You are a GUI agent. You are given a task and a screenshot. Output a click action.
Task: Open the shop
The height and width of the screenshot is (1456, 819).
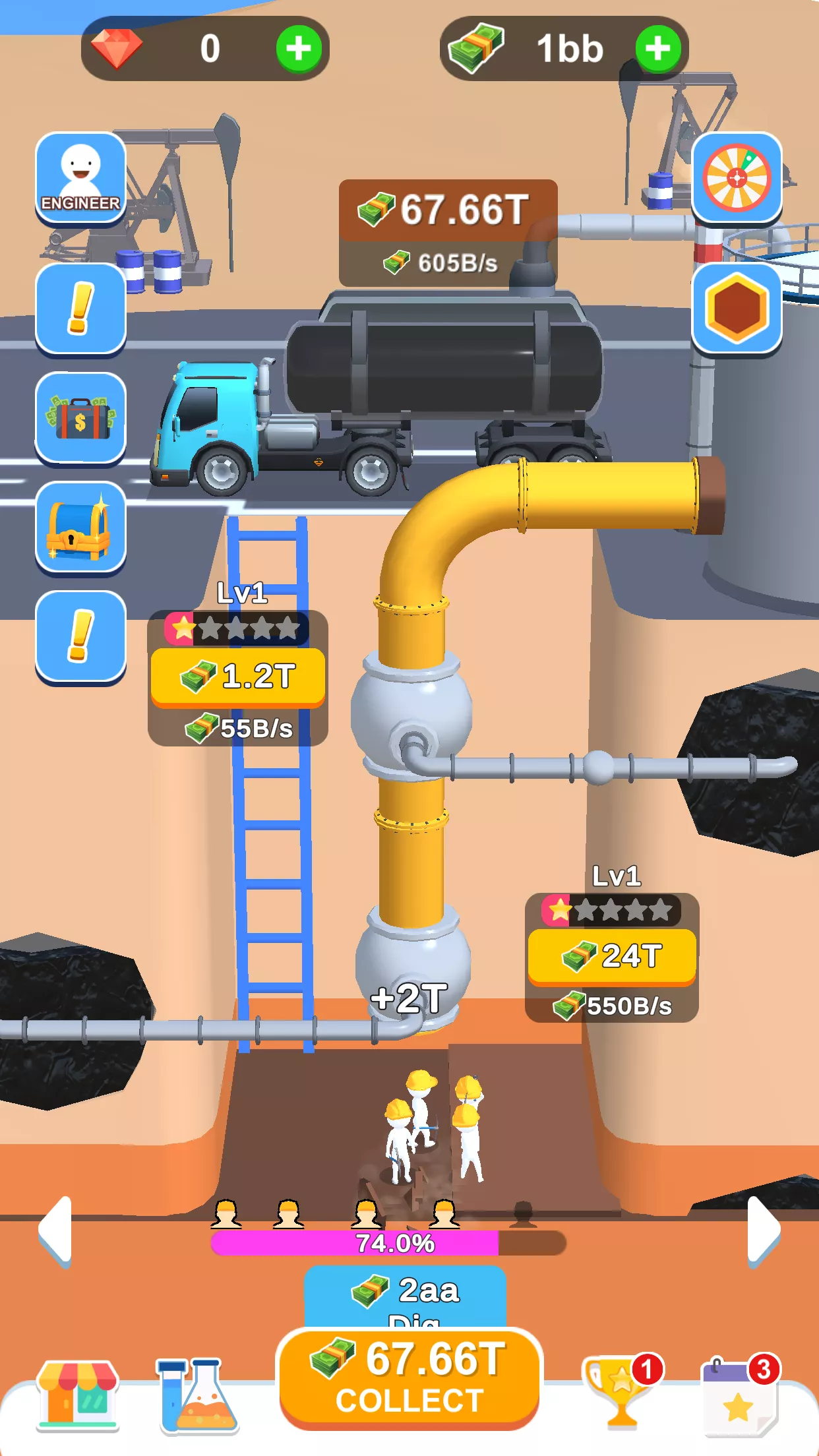pyautogui.click(x=78, y=1395)
